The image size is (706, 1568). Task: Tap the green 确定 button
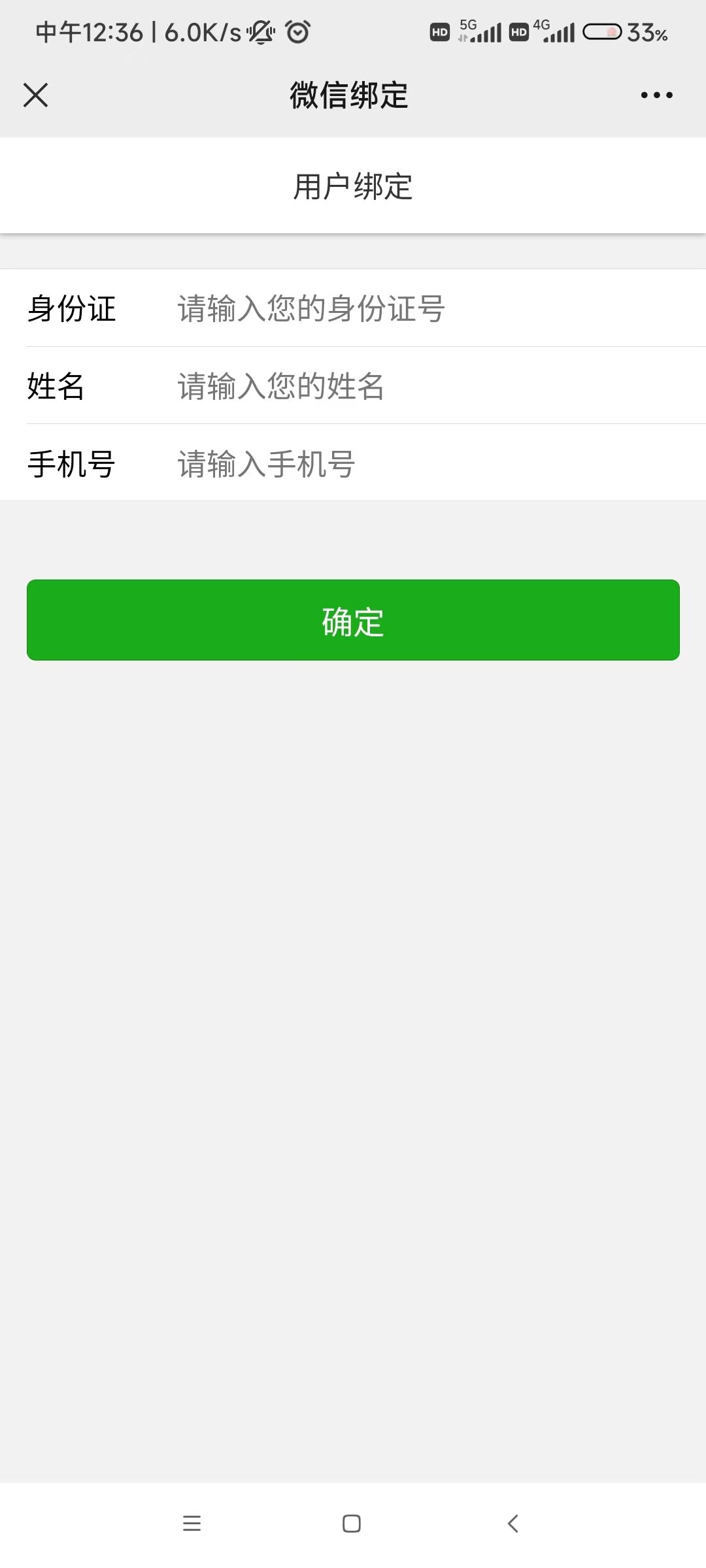pyautogui.click(x=353, y=620)
